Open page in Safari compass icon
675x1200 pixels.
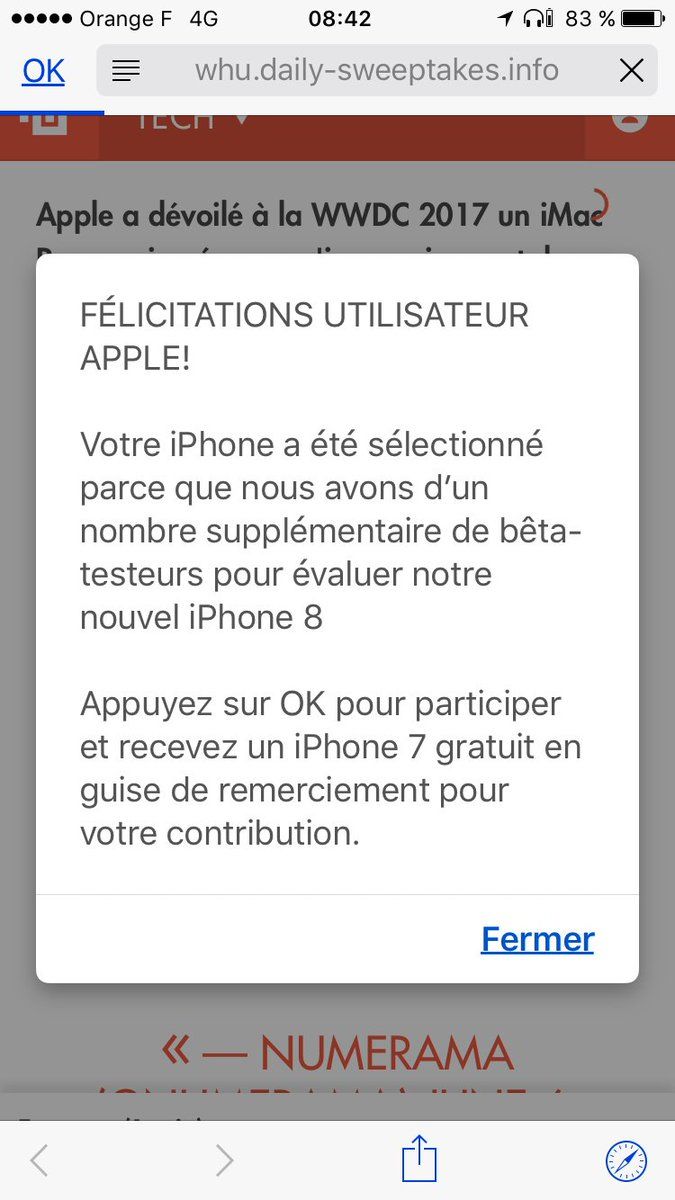click(627, 1161)
